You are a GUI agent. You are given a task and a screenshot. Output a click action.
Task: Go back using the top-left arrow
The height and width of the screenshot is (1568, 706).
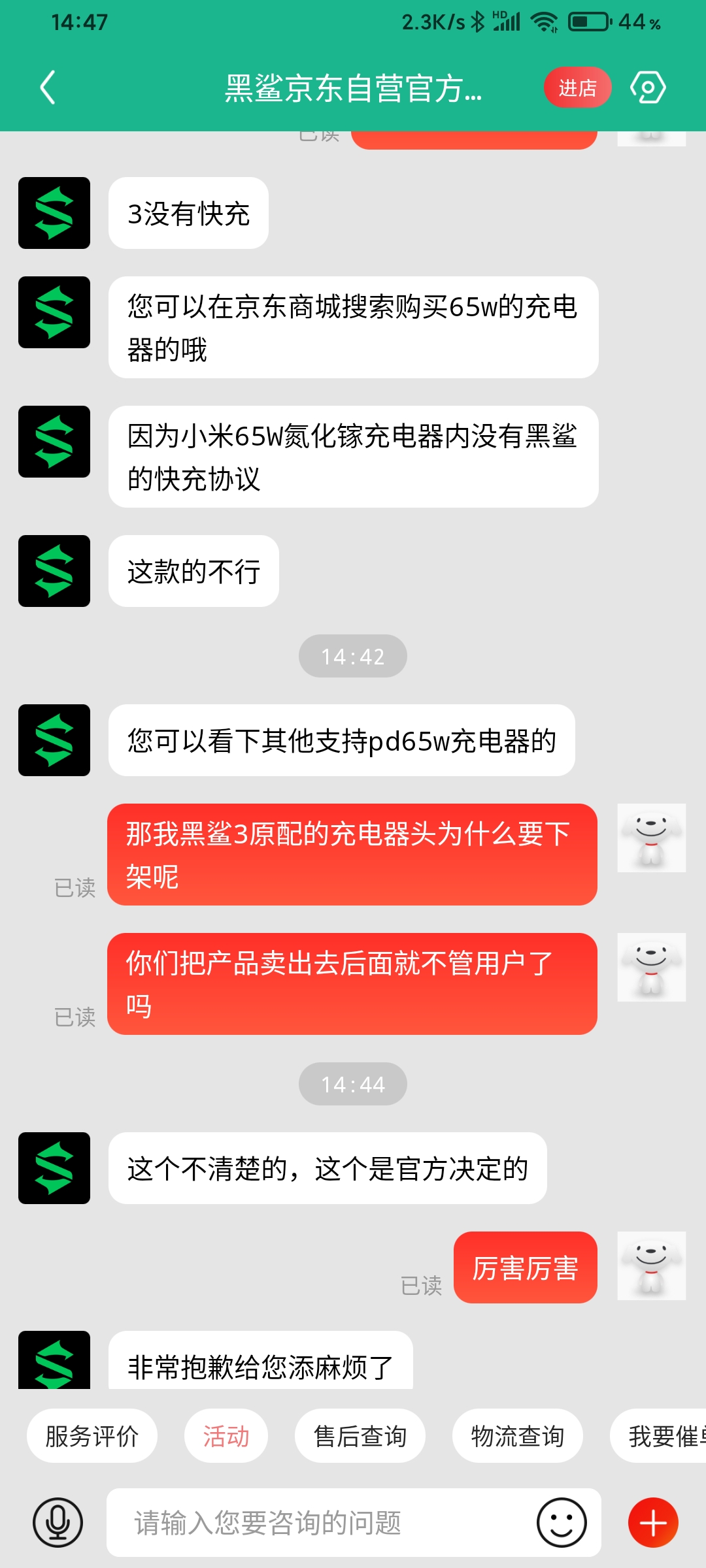[x=48, y=88]
